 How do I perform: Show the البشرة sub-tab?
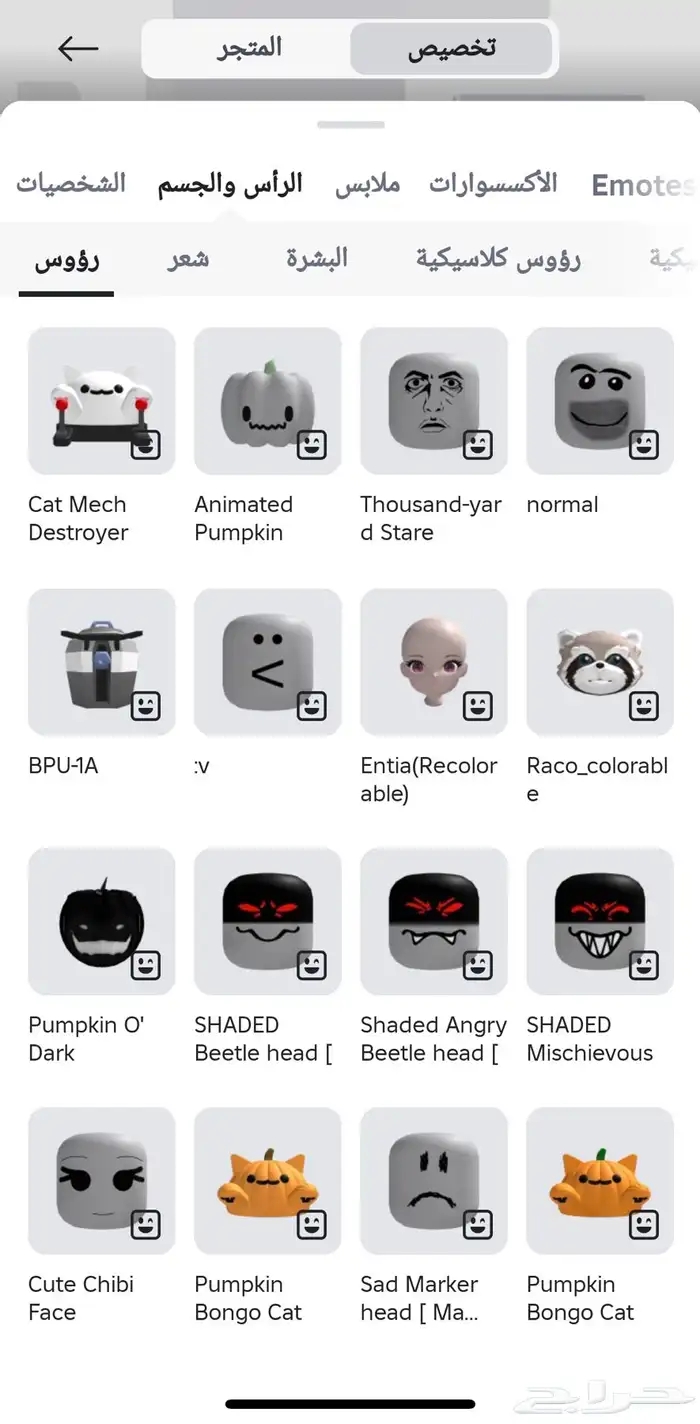[x=317, y=259]
